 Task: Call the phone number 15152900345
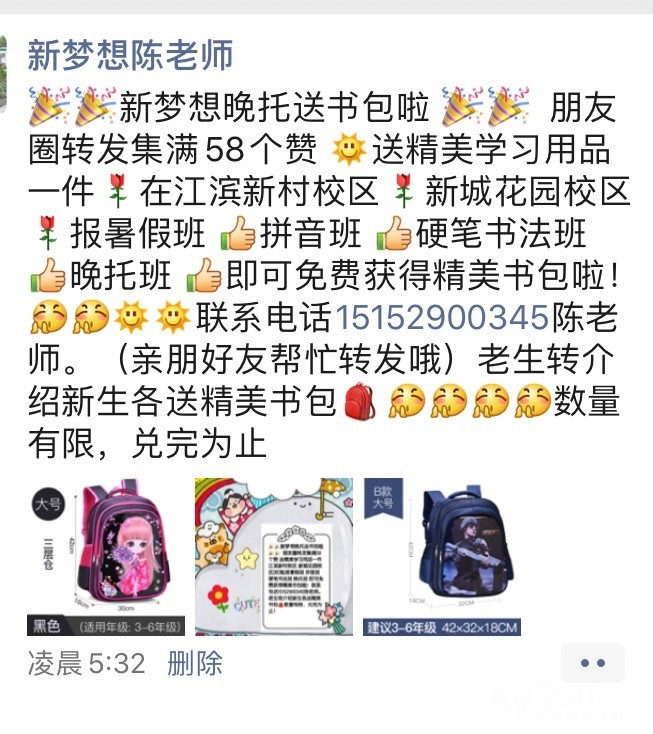tap(440, 318)
